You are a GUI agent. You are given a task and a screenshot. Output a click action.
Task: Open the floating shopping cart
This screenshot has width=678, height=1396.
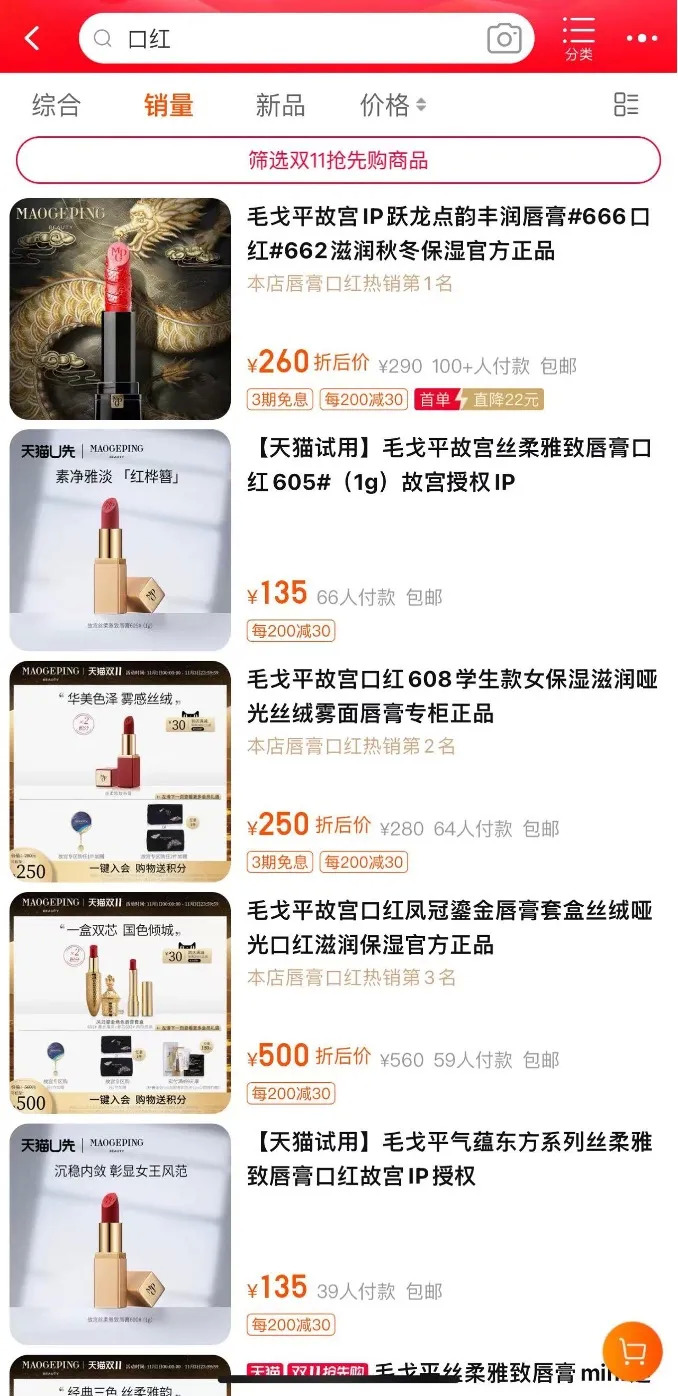click(x=632, y=1352)
